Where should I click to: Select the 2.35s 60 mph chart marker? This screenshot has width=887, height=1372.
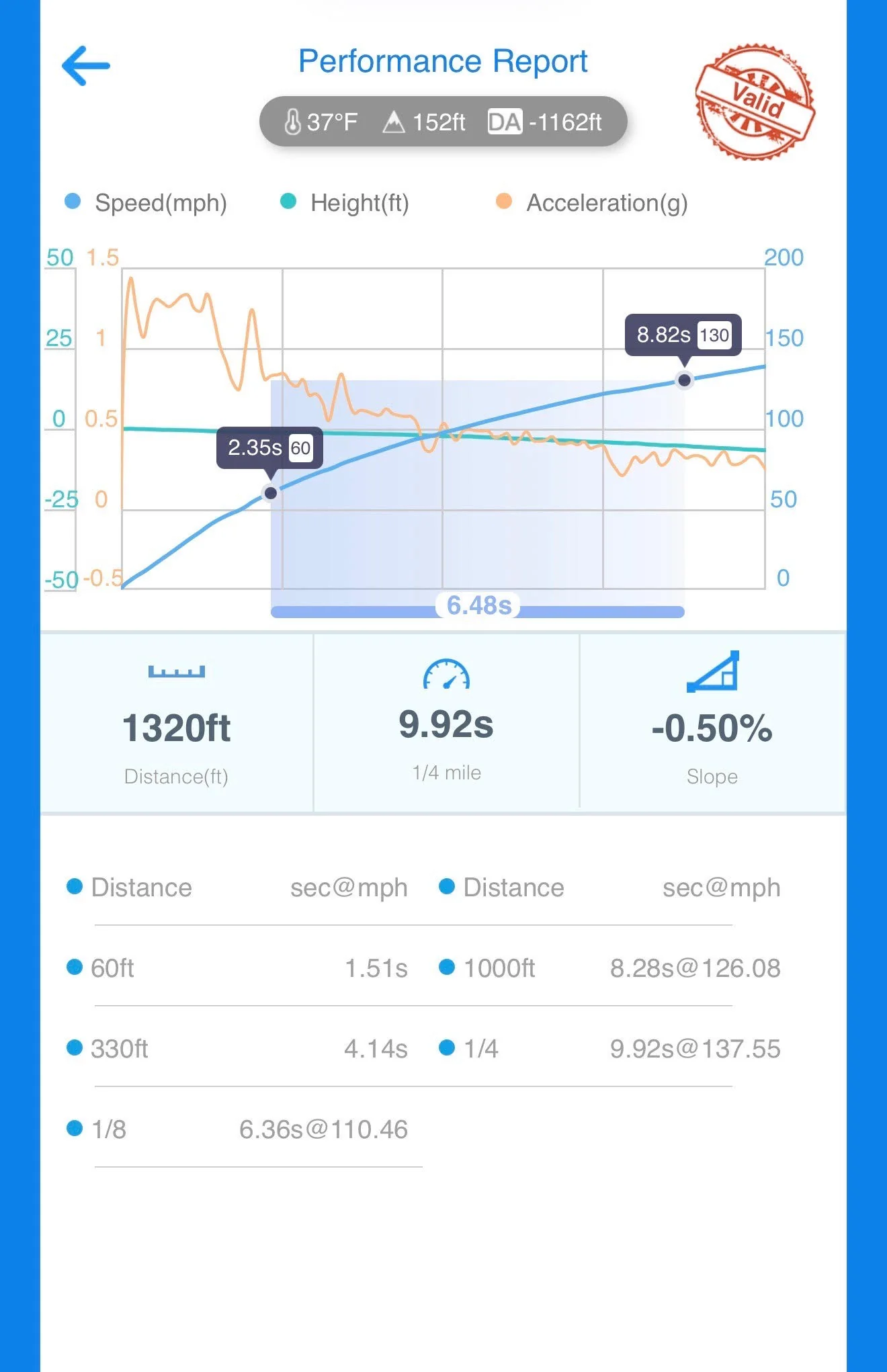270,493
